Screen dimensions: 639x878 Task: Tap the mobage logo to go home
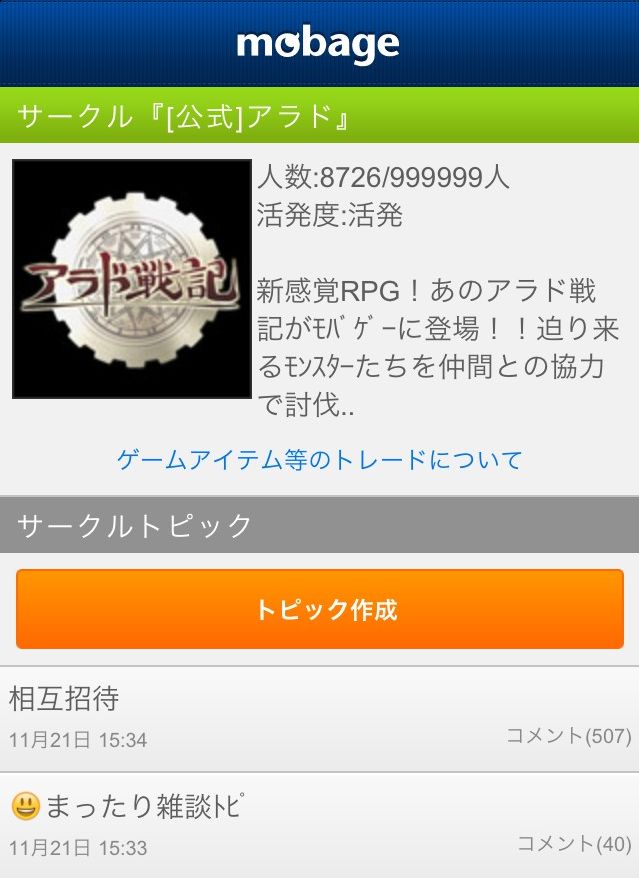318,43
